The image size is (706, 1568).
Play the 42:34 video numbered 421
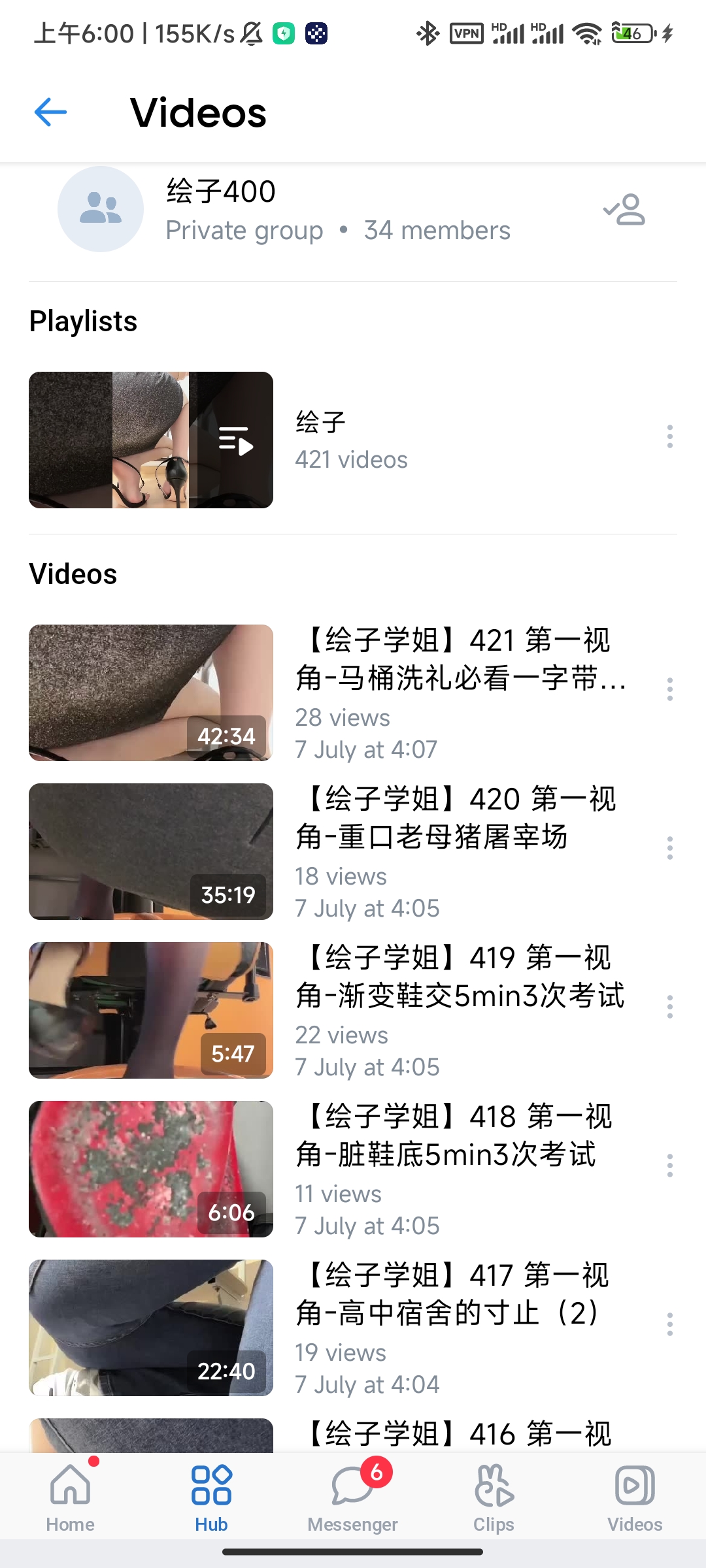151,693
